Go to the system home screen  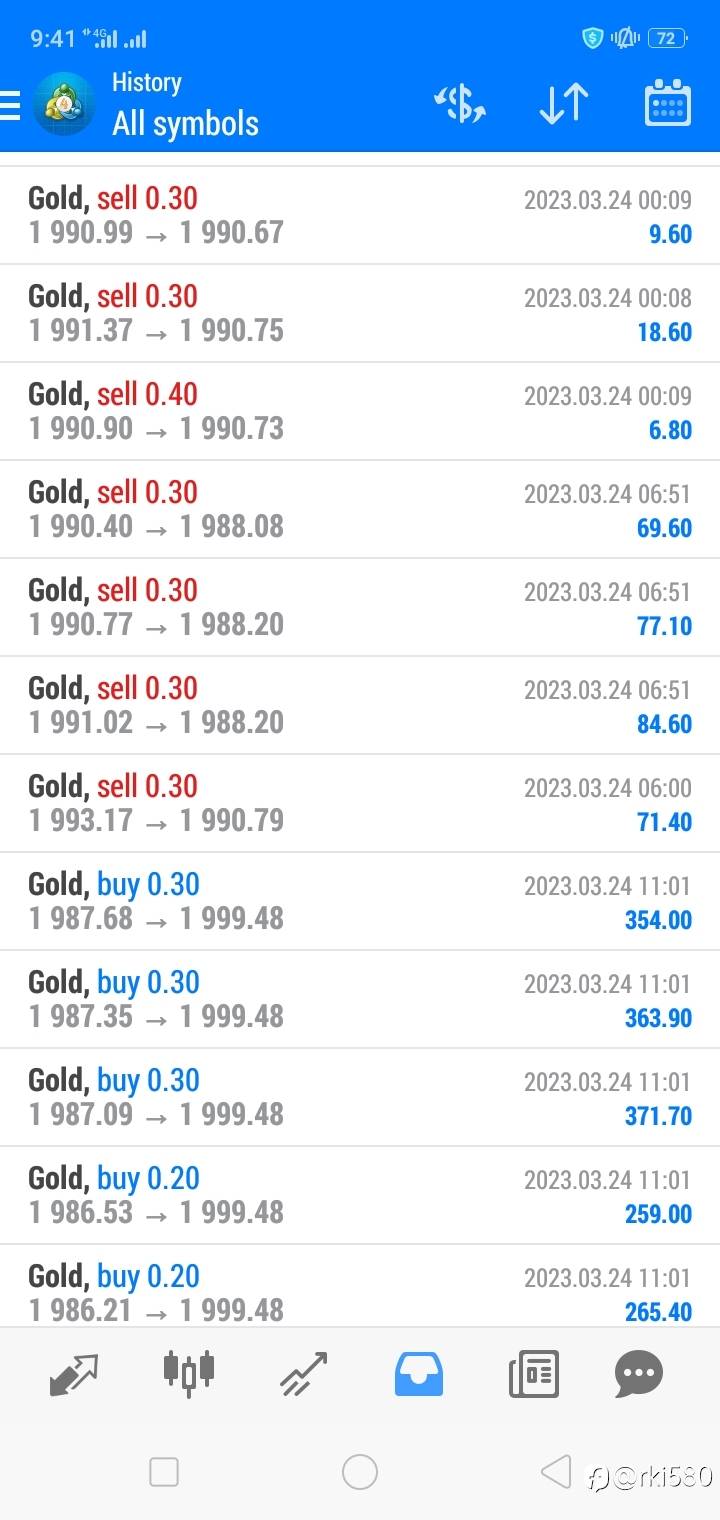click(x=360, y=1472)
